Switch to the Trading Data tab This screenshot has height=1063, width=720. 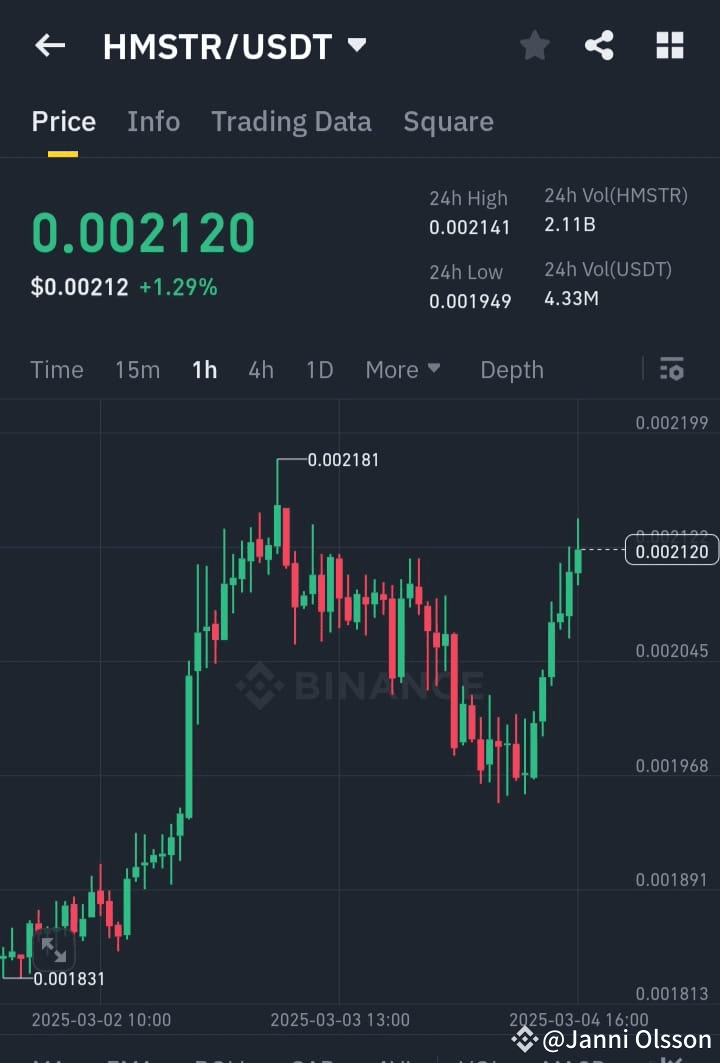pyautogui.click(x=291, y=121)
